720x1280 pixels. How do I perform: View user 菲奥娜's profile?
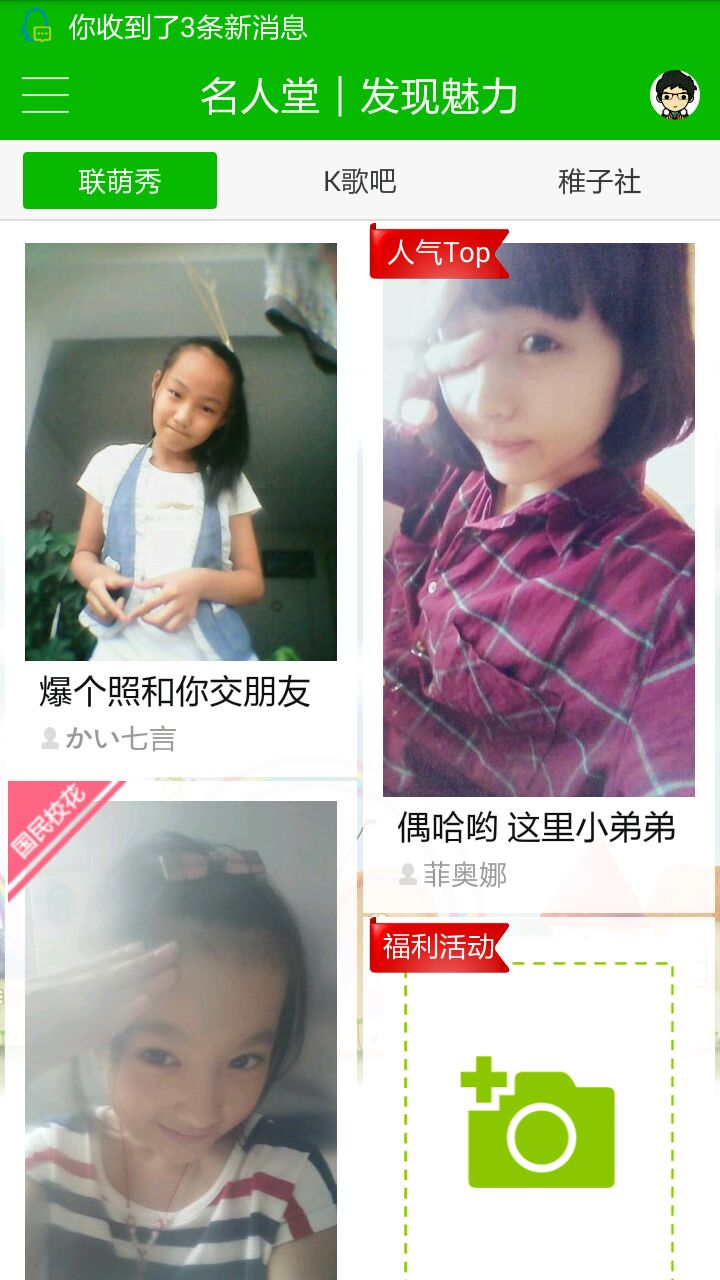[465, 875]
